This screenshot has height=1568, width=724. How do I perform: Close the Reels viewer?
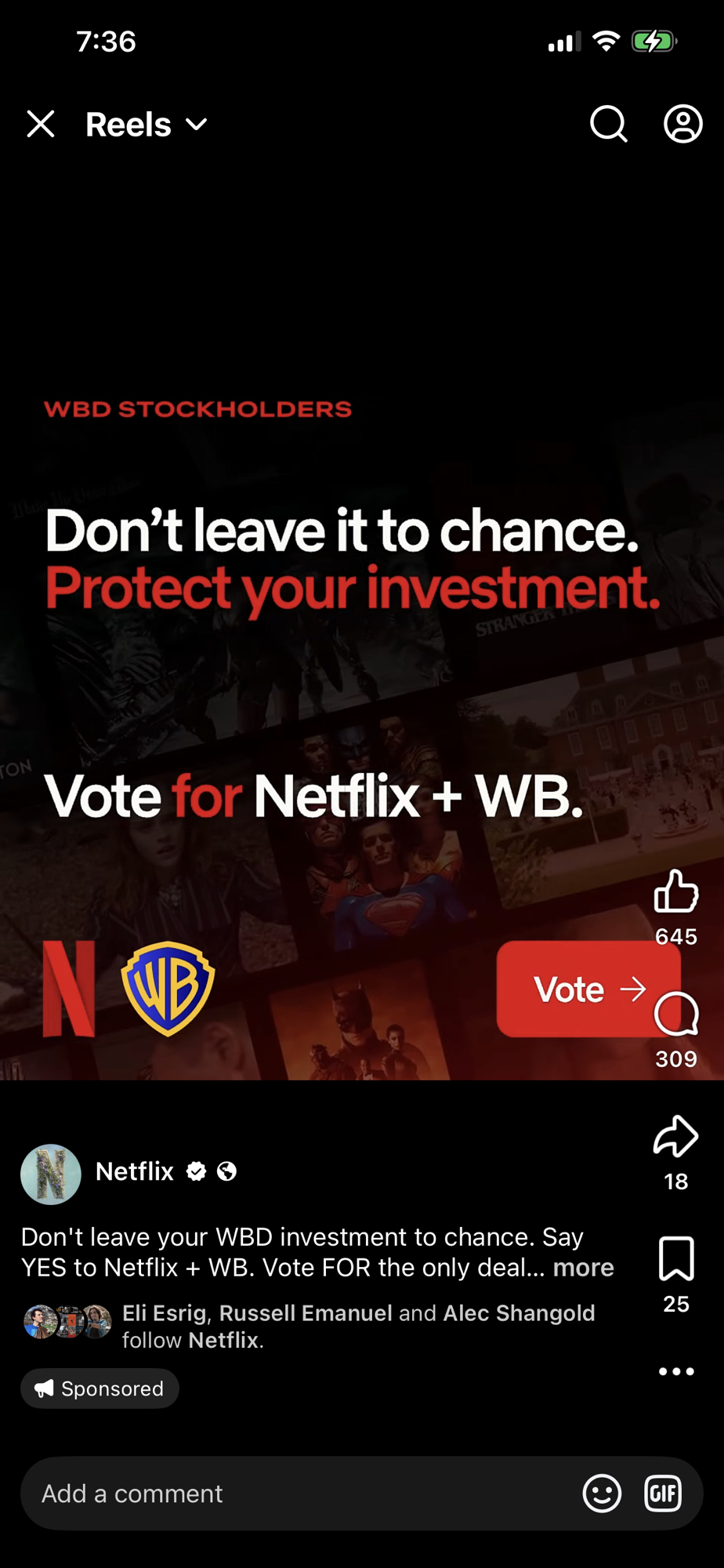[41, 124]
